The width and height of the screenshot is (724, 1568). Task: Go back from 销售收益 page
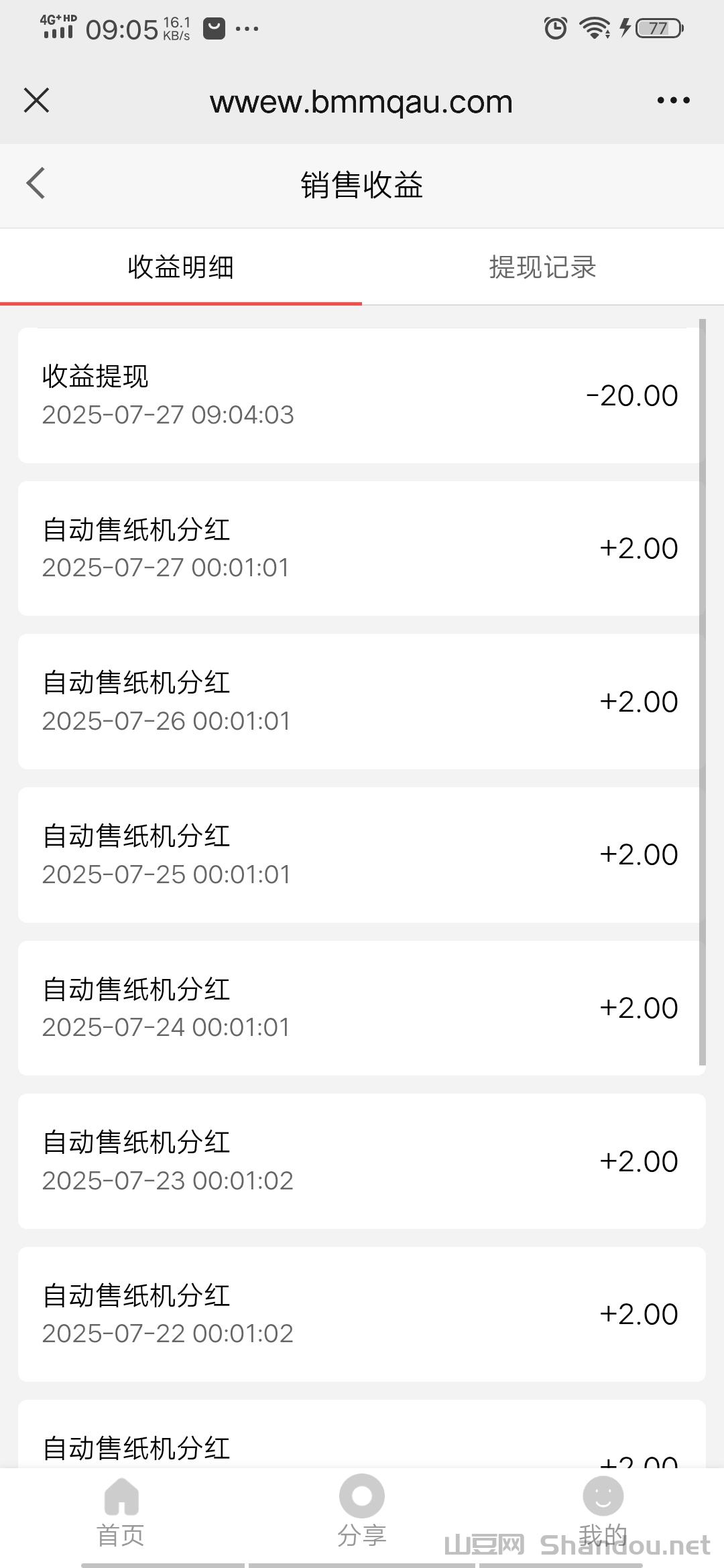click(36, 184)
